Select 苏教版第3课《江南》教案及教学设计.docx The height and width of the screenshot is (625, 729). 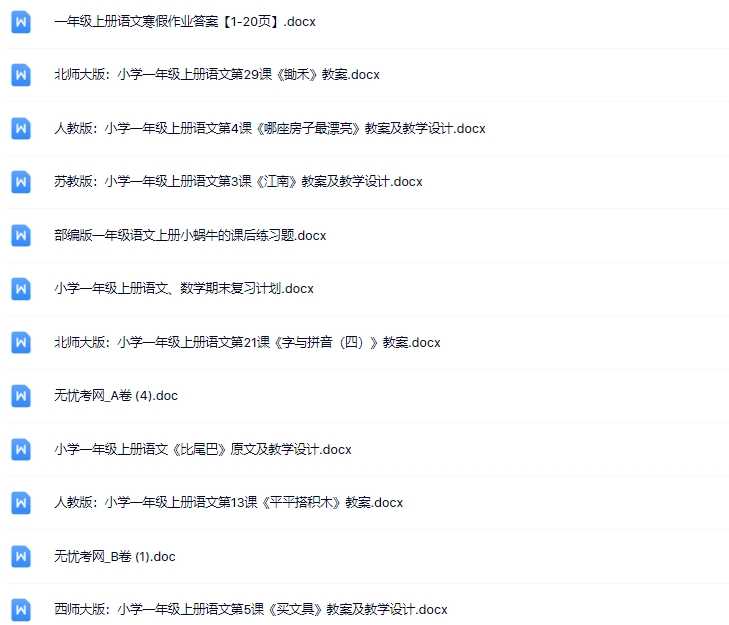[x=238, y=182]
